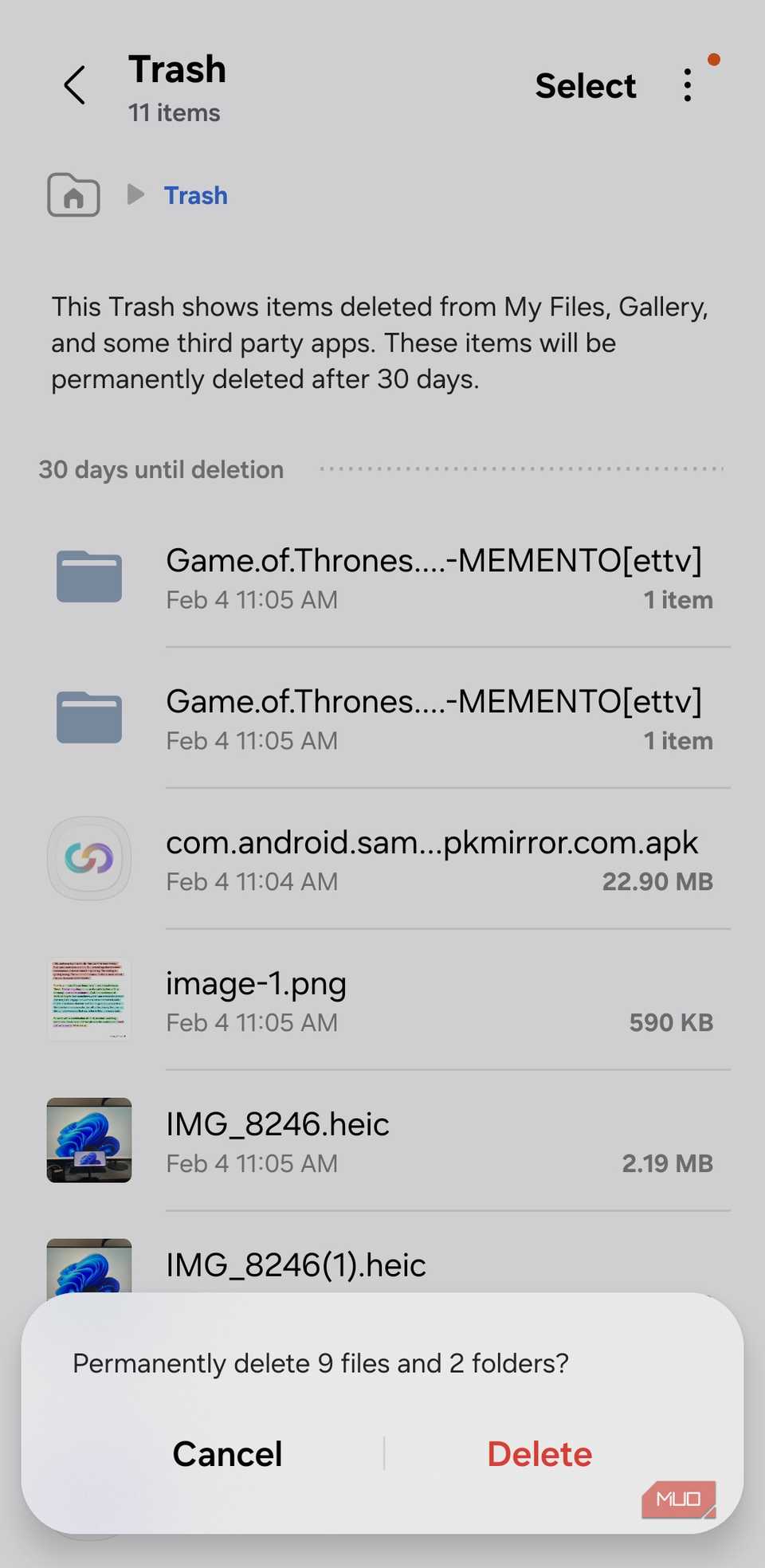765x1568 pixels.
Task: Open the second Game.of.Thrones folder icon
Action: coord(88,717)
